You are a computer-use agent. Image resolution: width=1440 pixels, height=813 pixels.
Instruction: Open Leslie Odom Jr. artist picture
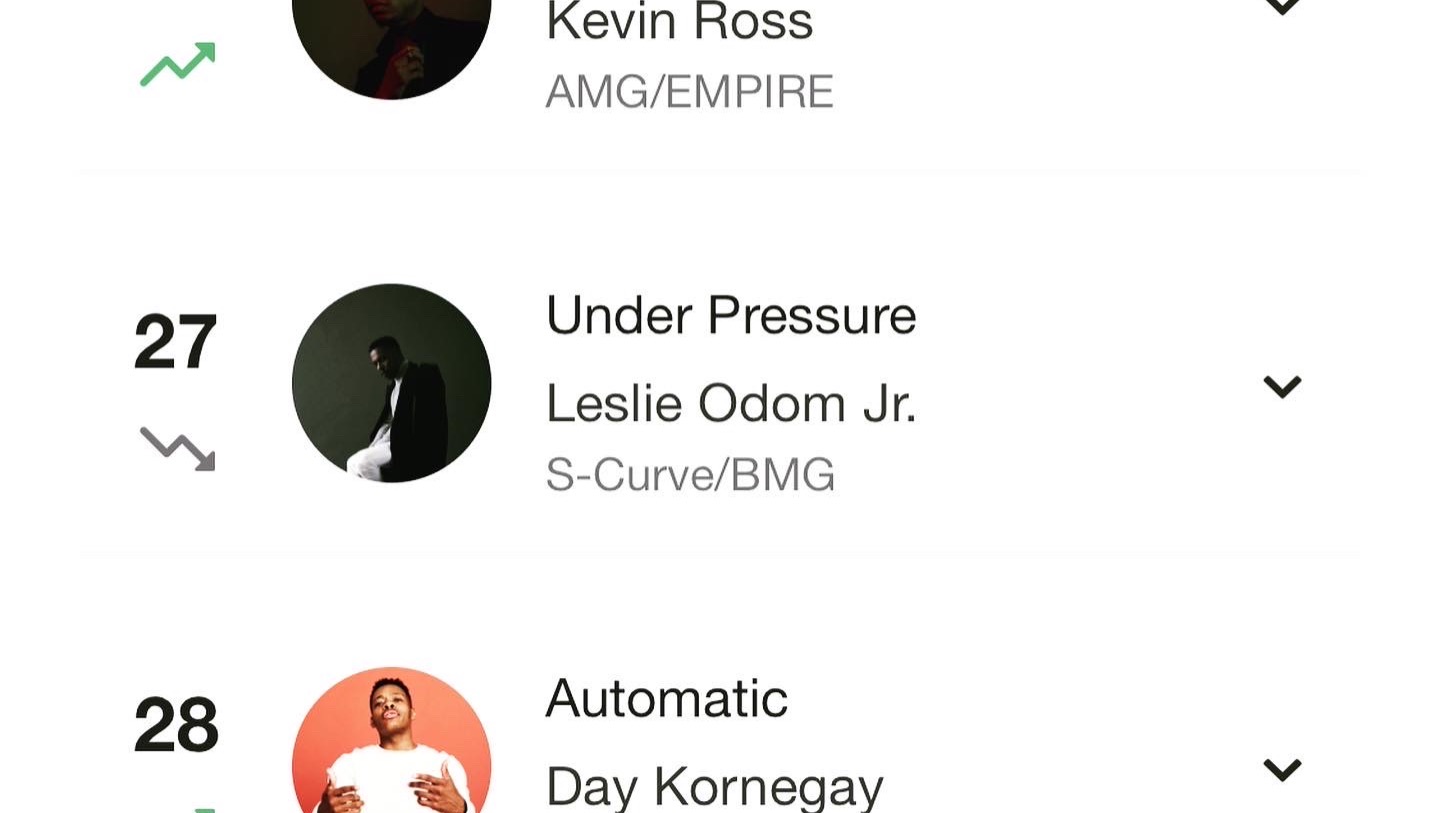pos(391,383)
